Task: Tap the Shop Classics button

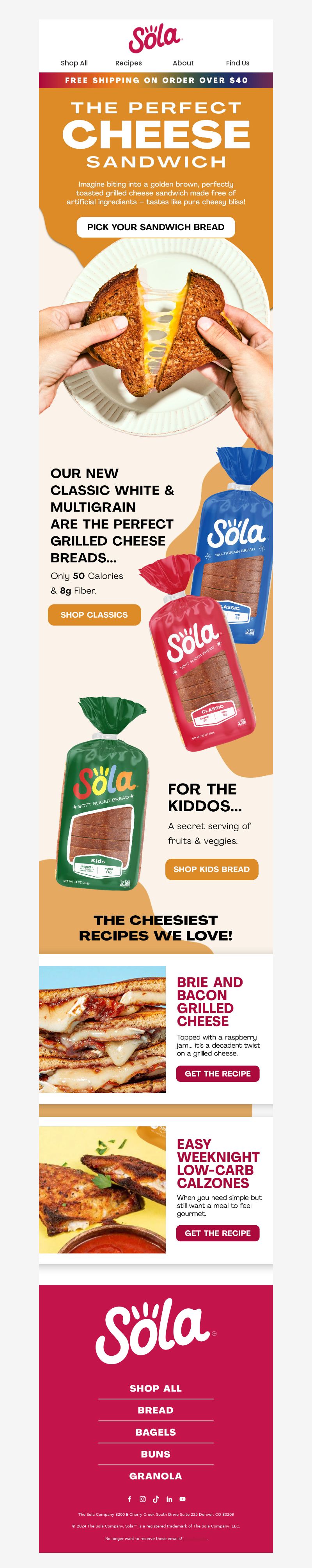Action: coord(94,615)
